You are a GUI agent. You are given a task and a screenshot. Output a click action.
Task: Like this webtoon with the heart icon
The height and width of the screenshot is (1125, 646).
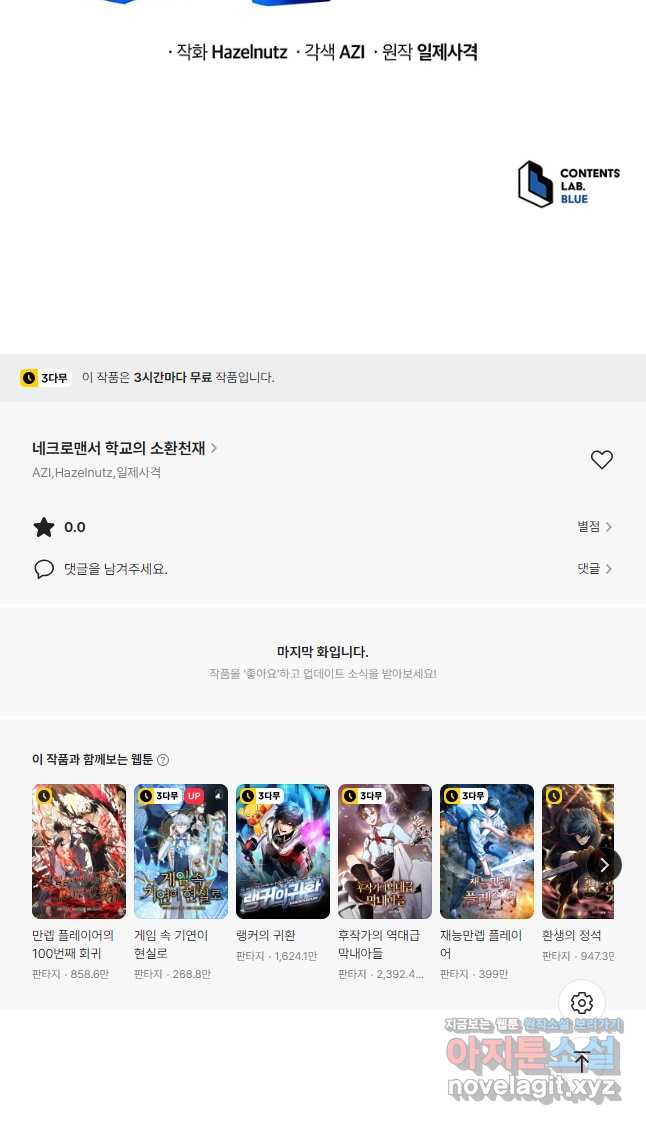[x=601, y=460]
